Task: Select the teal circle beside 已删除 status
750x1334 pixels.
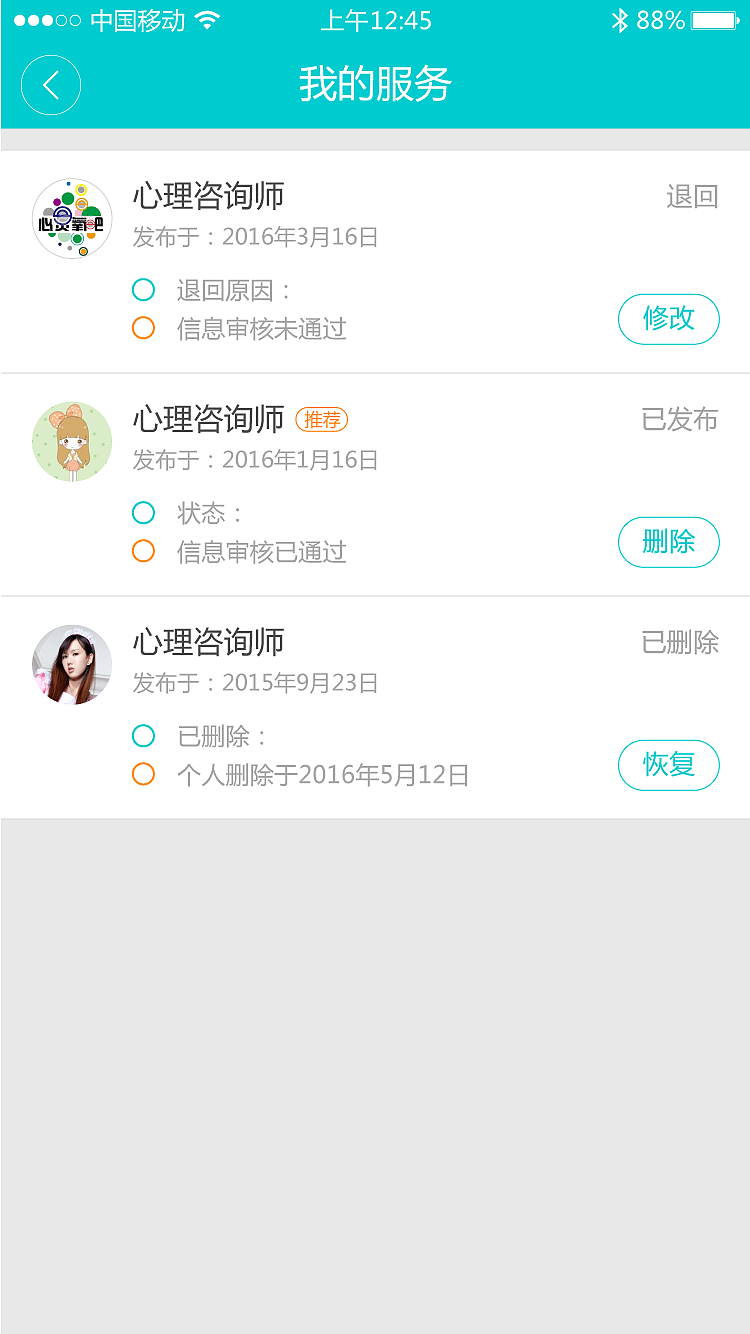Action: tap(143, 735)
